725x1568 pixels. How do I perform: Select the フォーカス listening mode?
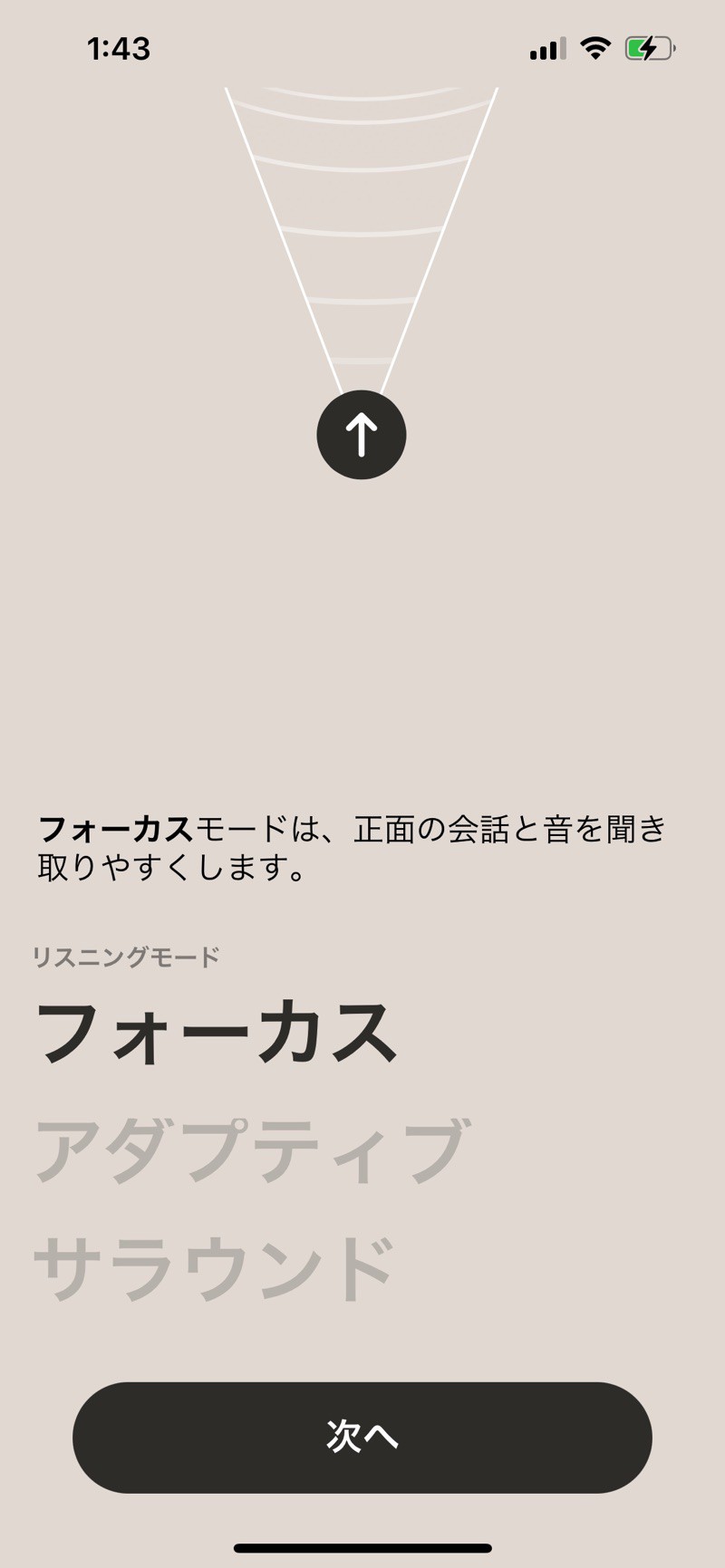pos(216,1033)
